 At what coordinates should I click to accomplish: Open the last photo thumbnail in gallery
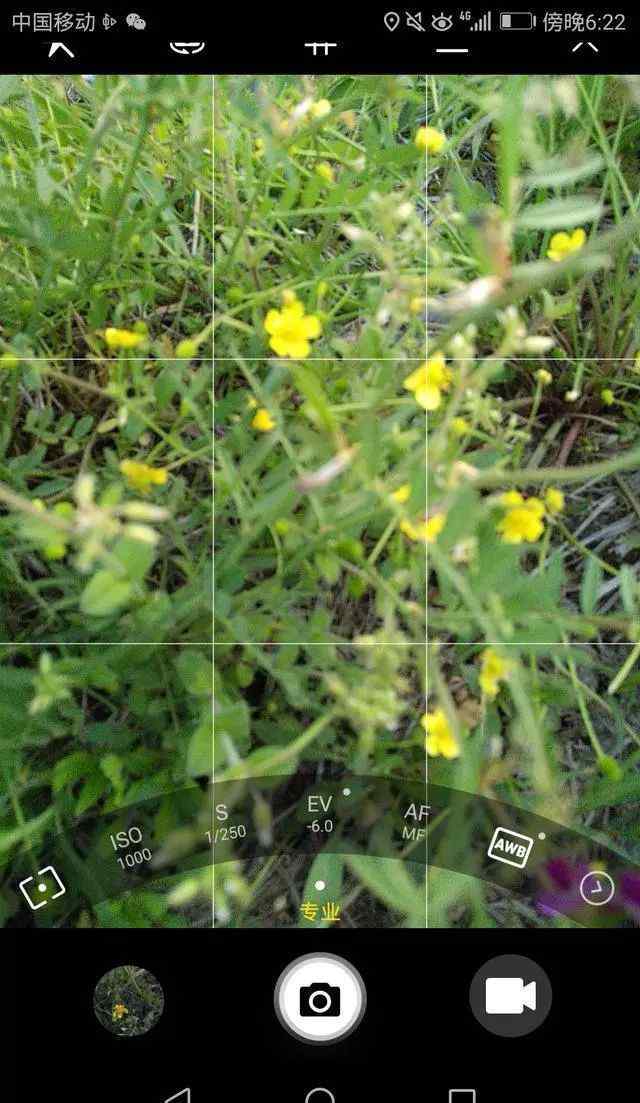tap(129, 1000)
